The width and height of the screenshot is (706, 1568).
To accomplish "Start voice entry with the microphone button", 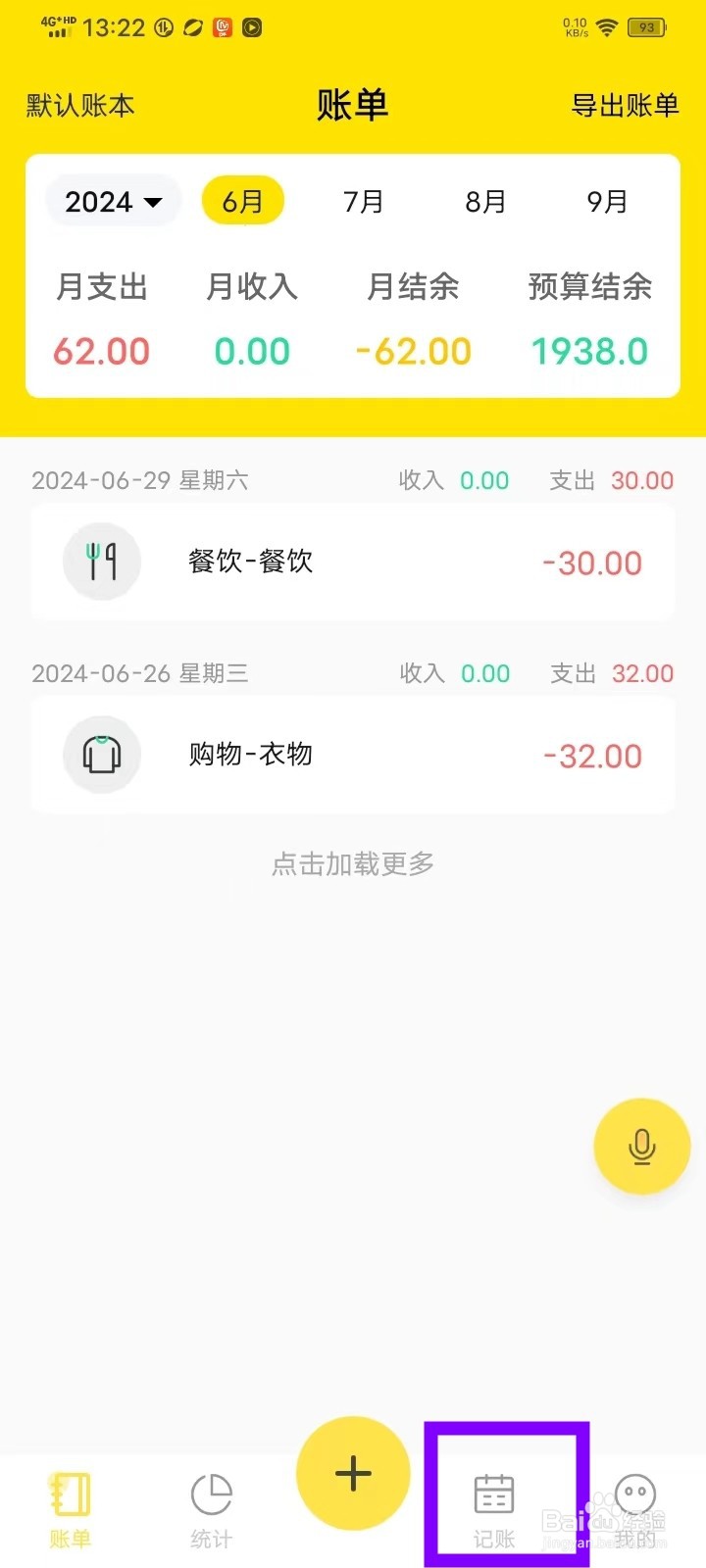I will pos(642,1146).
